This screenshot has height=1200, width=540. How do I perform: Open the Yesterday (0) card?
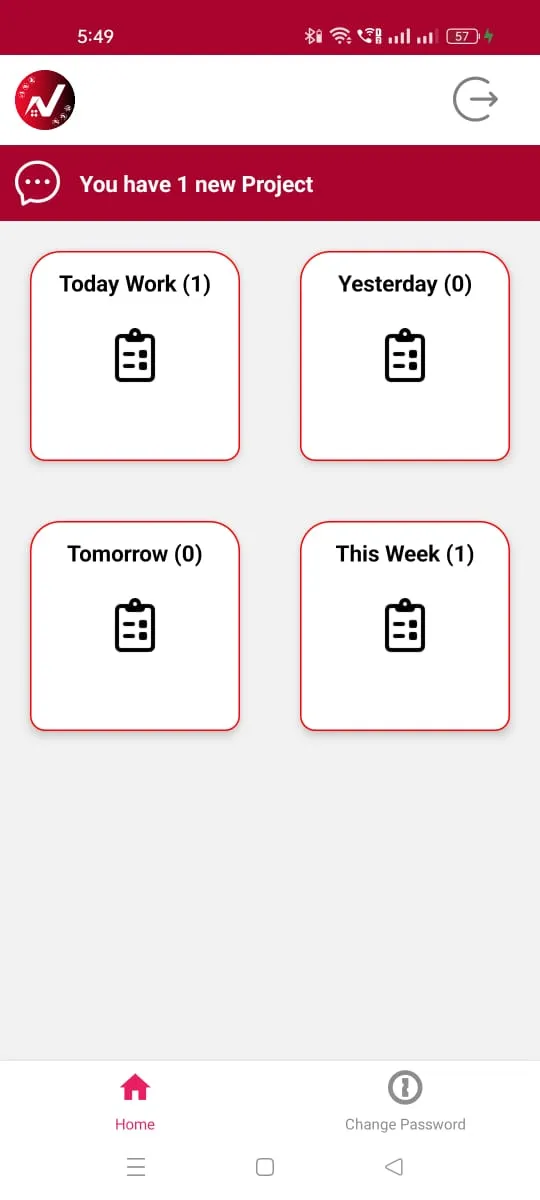(405, 356)
